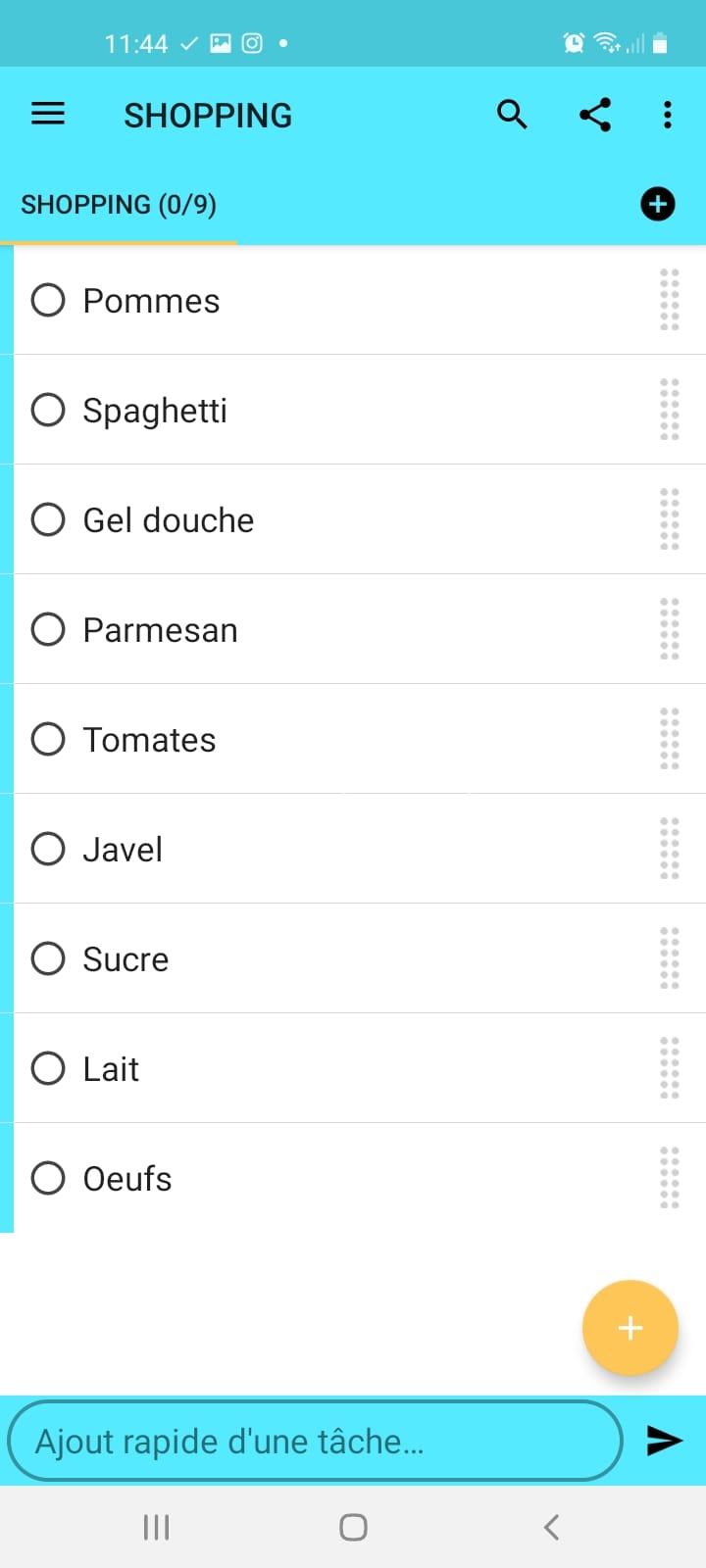The image size is (706, 1568).
Task: Open the three-dot overflow menu
Action: coord(667,115)
